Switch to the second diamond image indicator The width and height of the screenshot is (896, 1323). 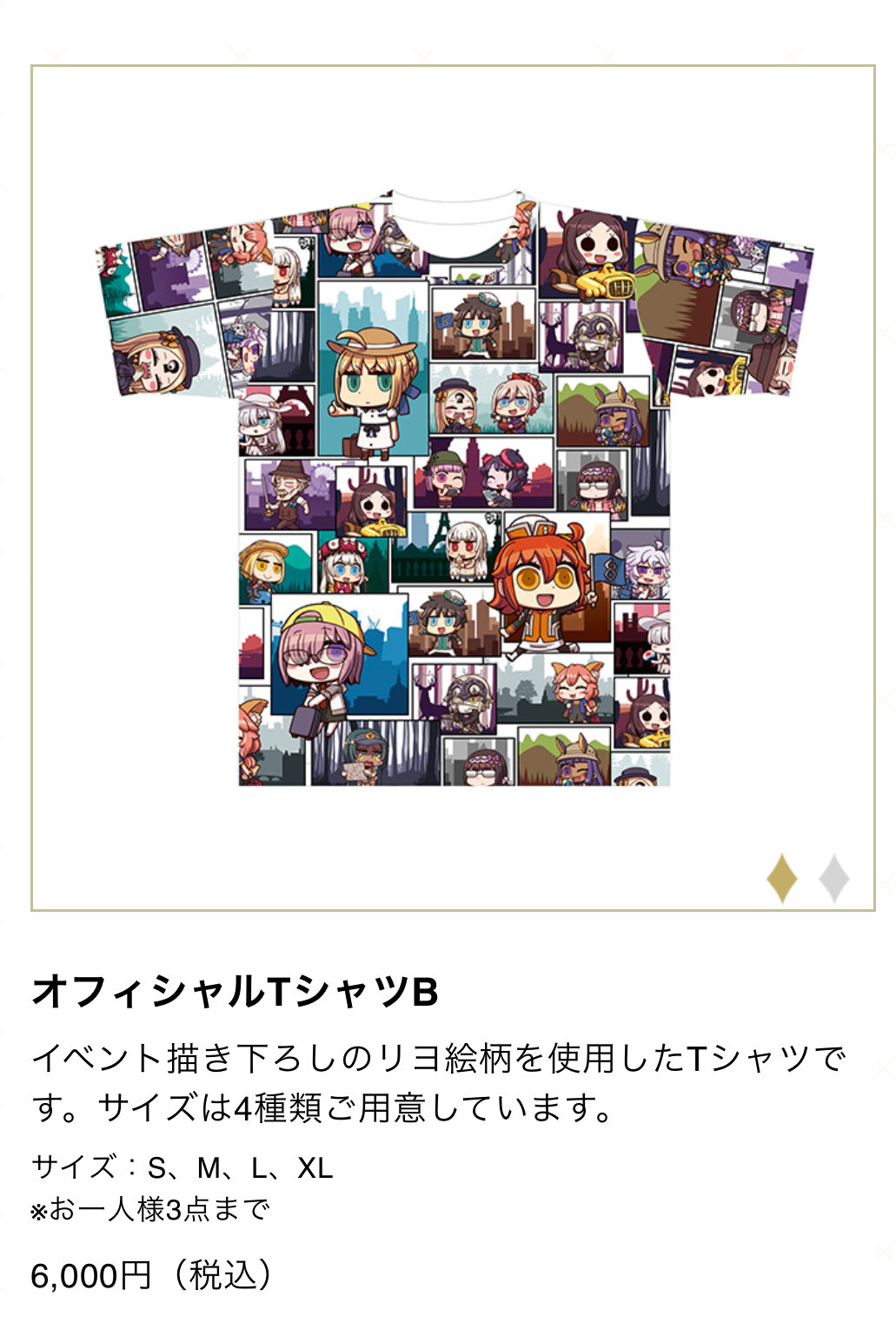click(x=833, y=878)
